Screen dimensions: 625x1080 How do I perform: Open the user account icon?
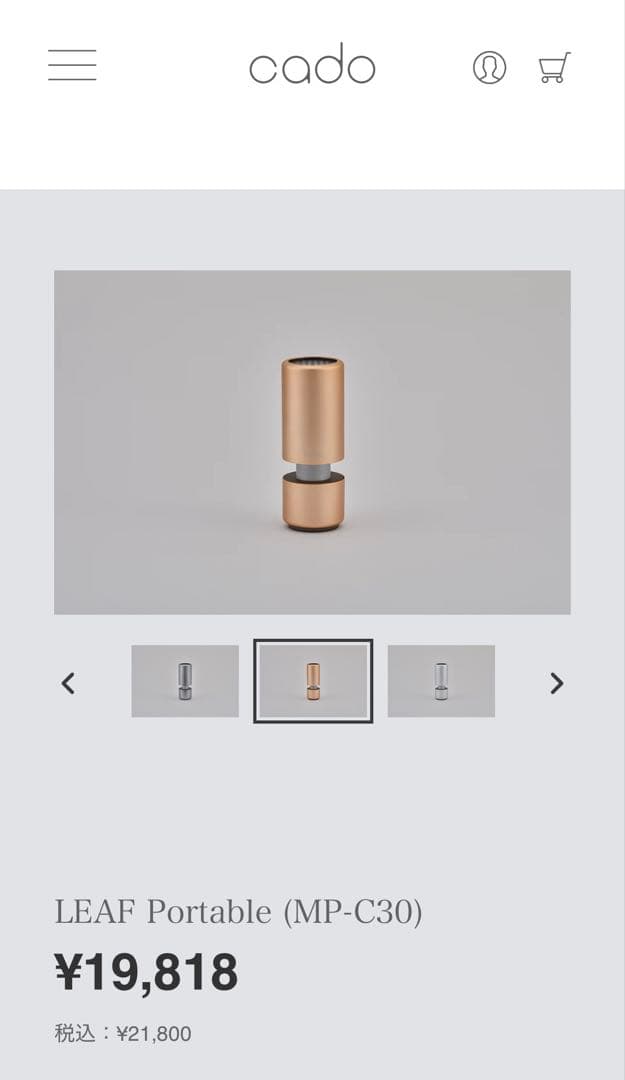tap(489, 68)
